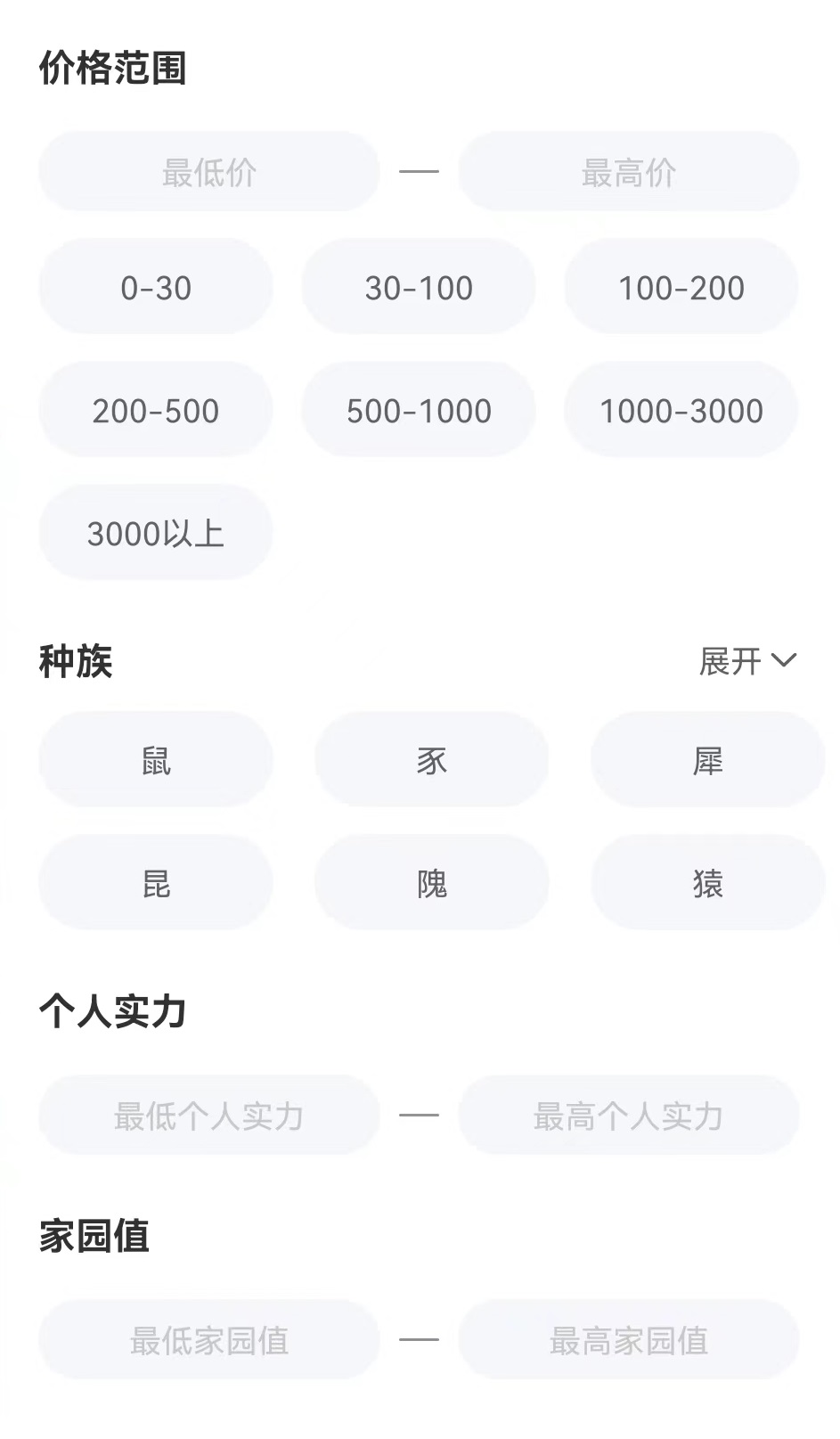Filter by the 昆 race
The height and width of the screenshot is (1439, 840).
click(x=156, y=883)
